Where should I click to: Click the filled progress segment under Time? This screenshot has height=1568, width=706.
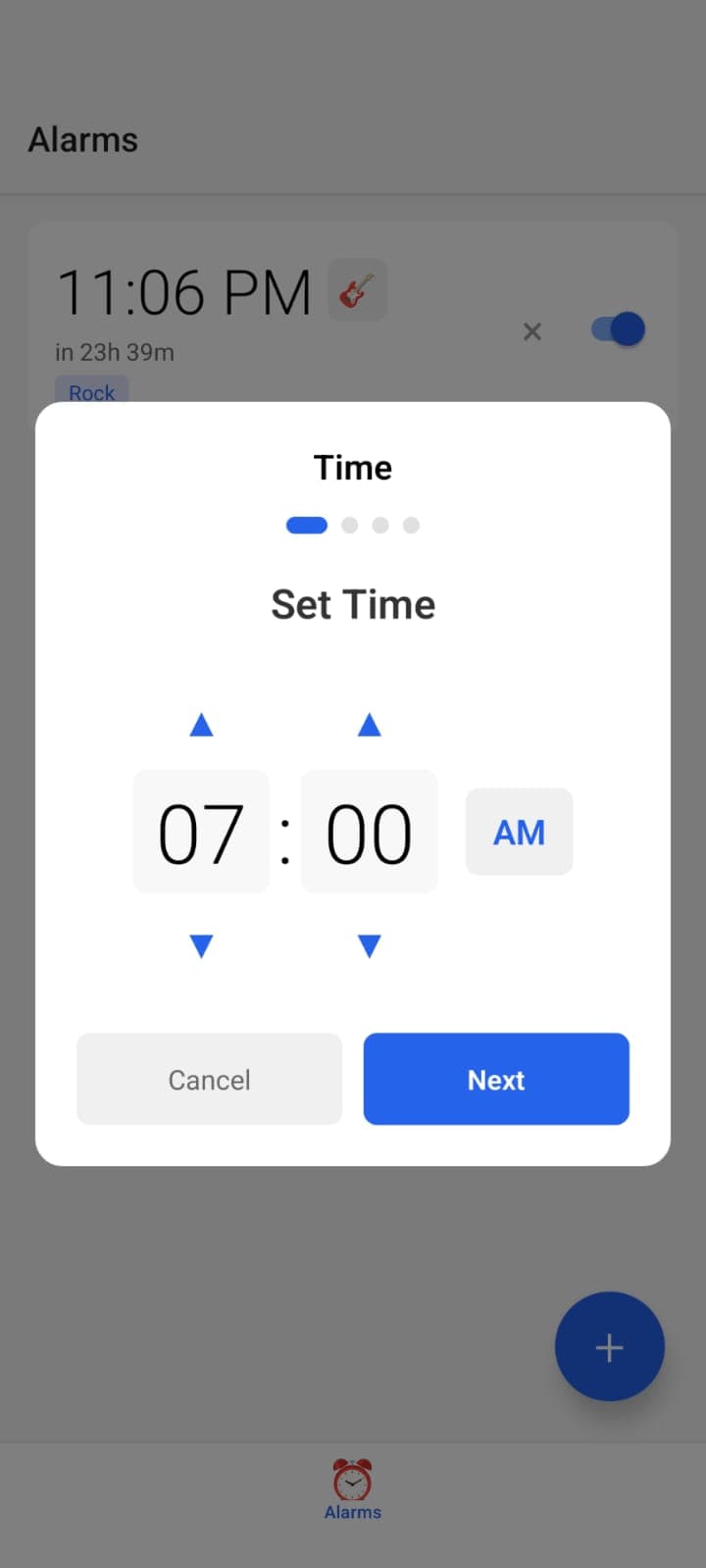307,525
